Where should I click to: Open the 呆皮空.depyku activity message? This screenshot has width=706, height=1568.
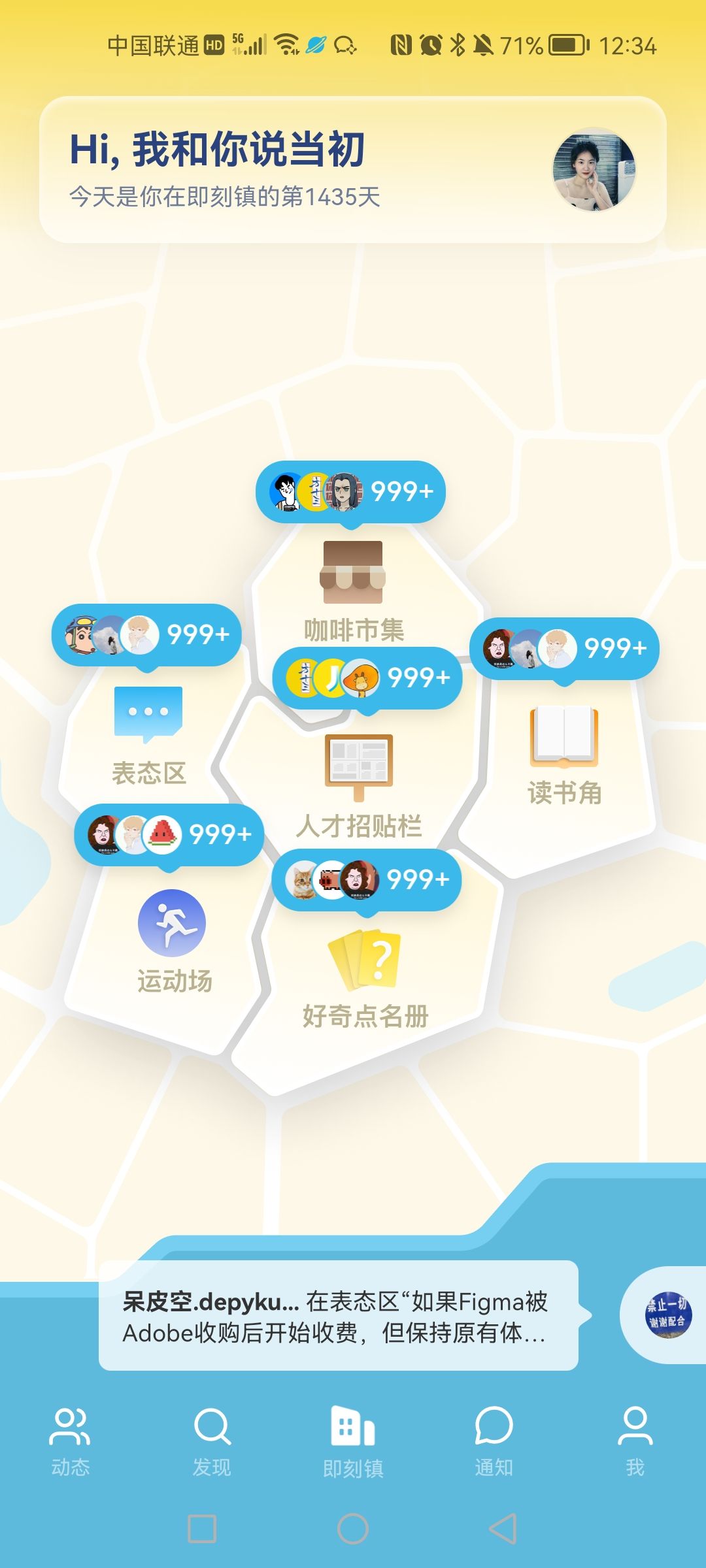pos(339,1315)
